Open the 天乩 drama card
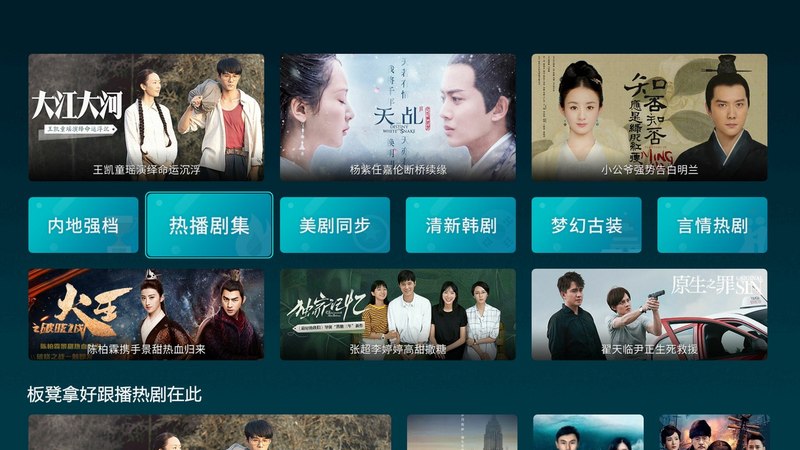 (398, 117)
